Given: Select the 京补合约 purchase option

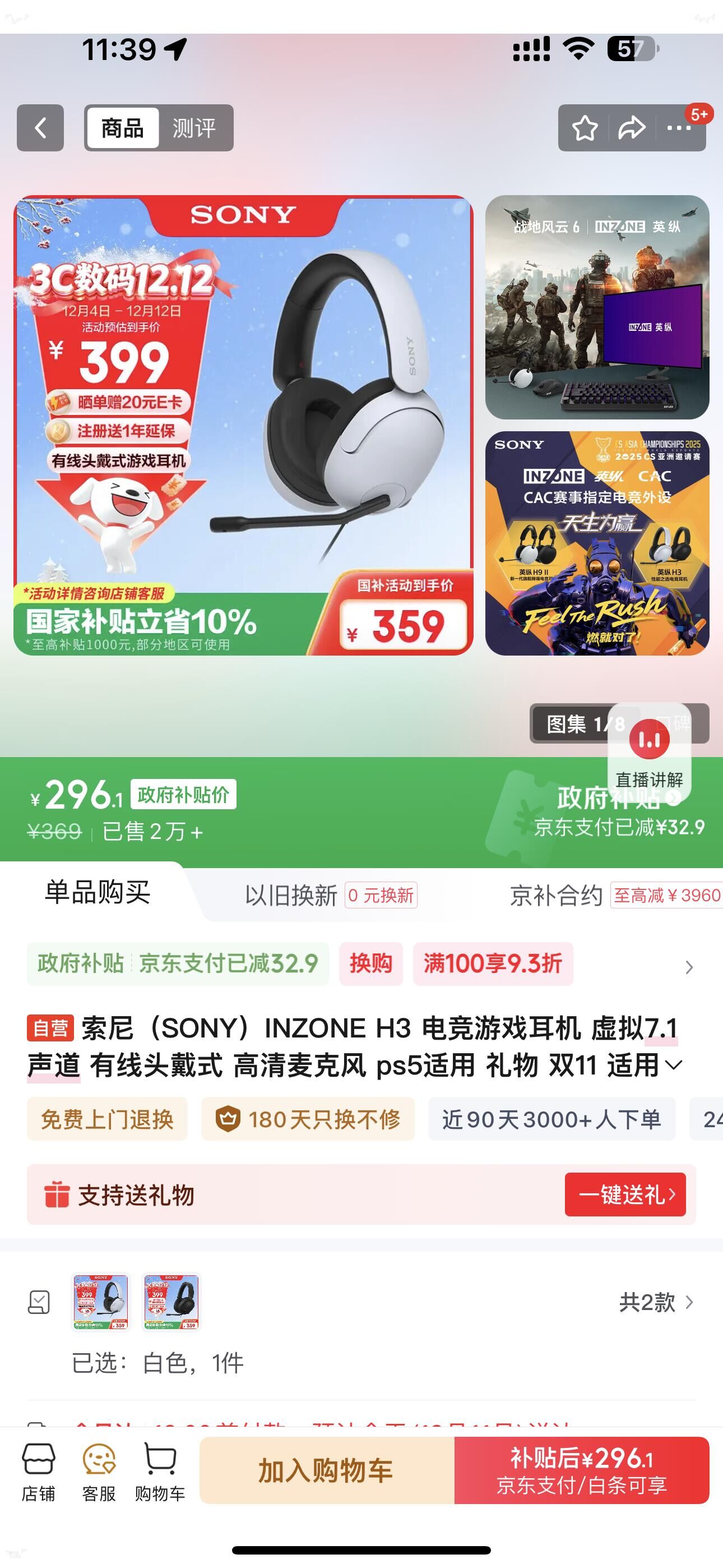Looking at the screenshot, I should (x=615, y=896).
